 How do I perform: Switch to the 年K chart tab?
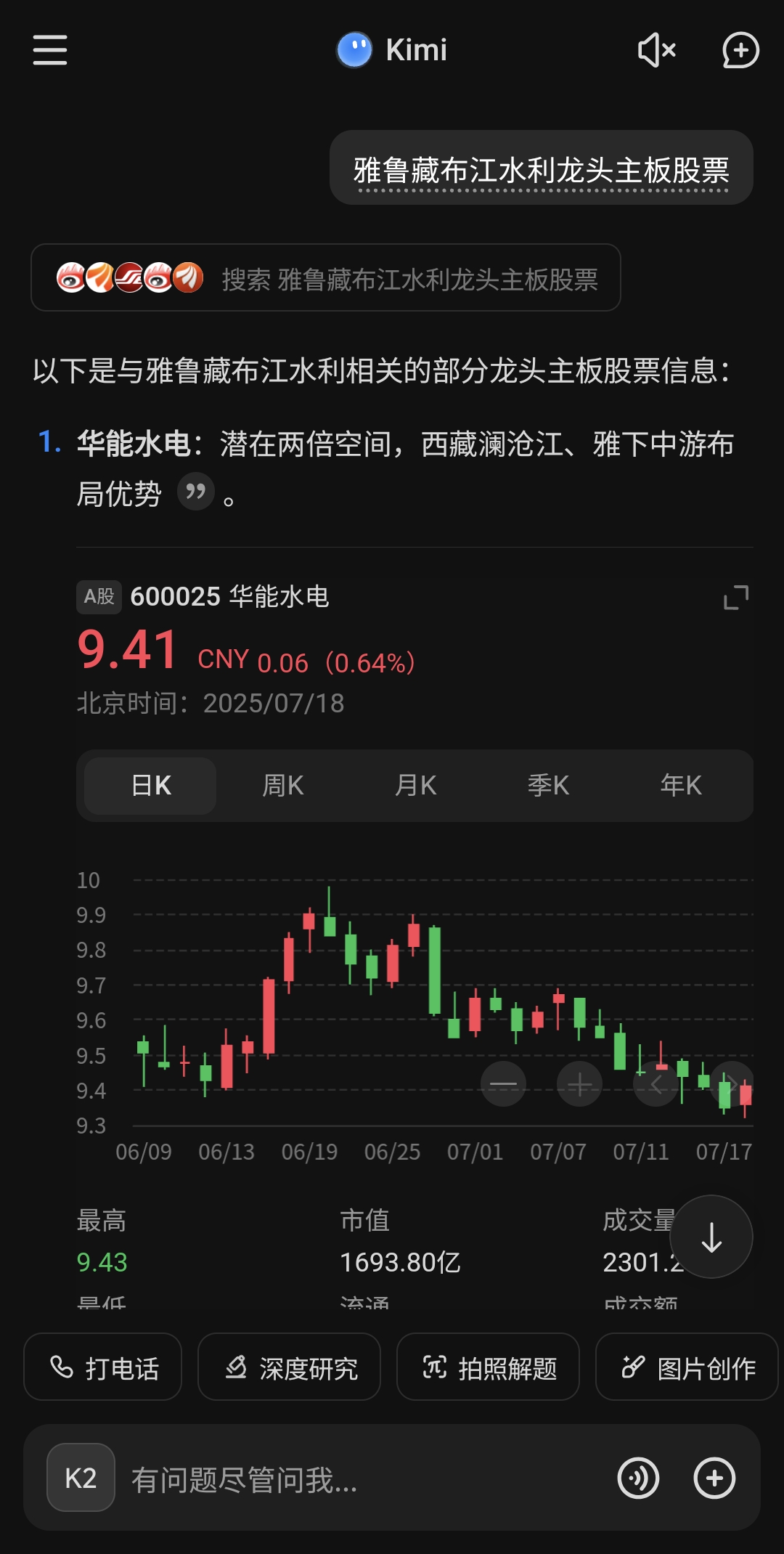click(x=681, y=786)
